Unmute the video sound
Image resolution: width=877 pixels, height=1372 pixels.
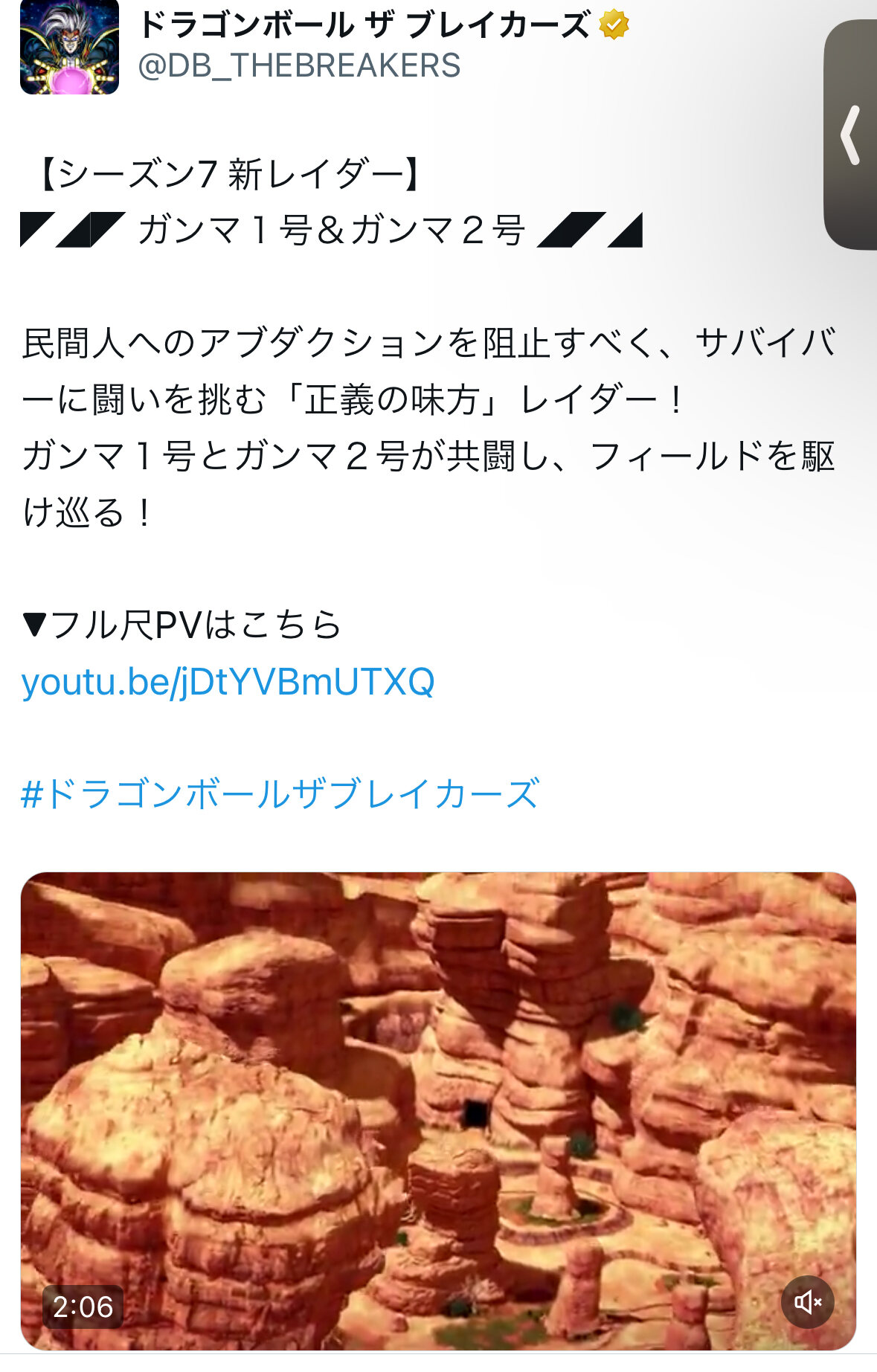(807, 1302)
